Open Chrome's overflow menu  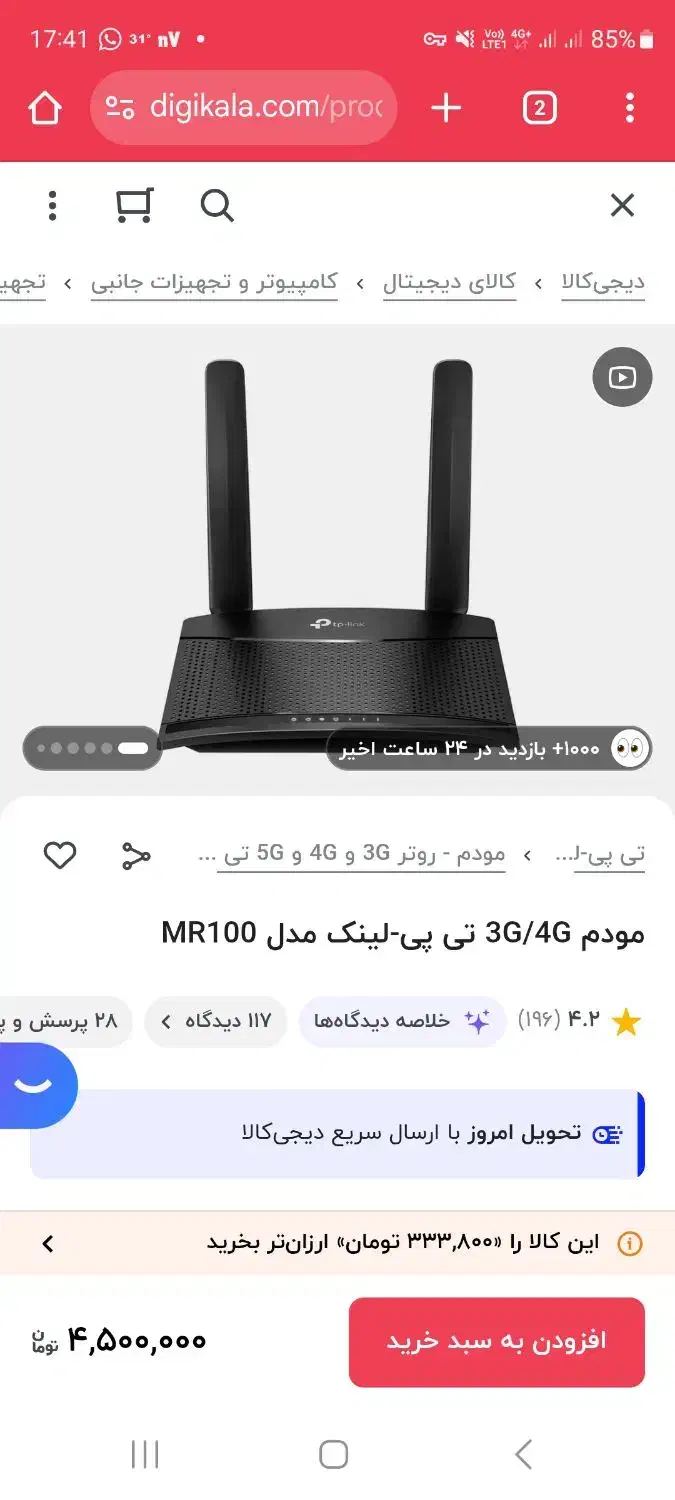tap(629, 108)
